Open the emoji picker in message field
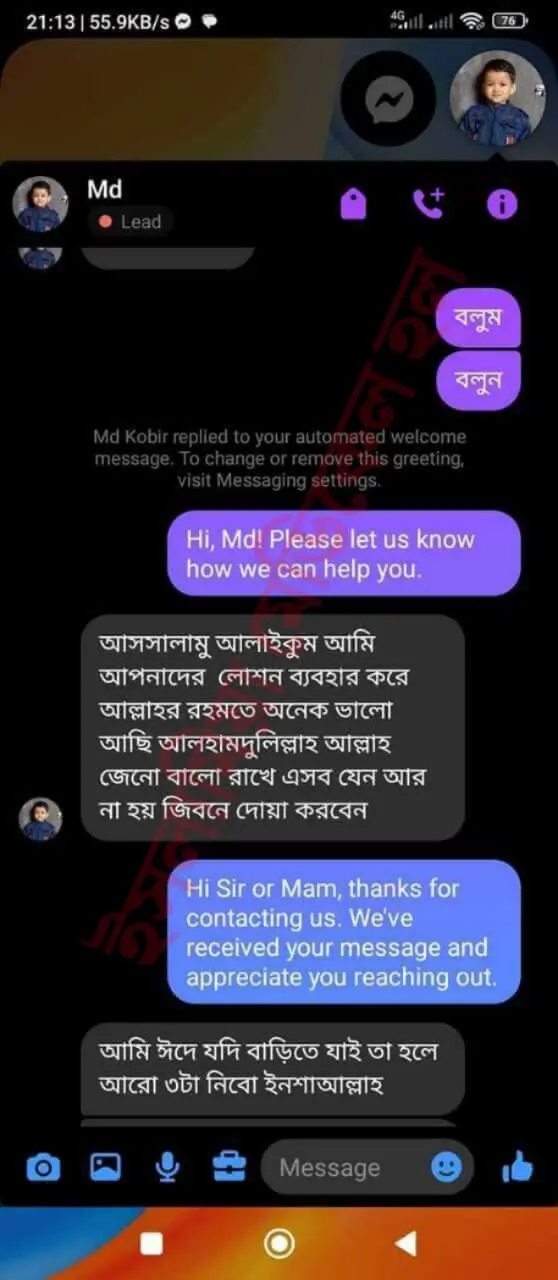The width and height of the screenshot is (558, 1280). [446, 1167]
